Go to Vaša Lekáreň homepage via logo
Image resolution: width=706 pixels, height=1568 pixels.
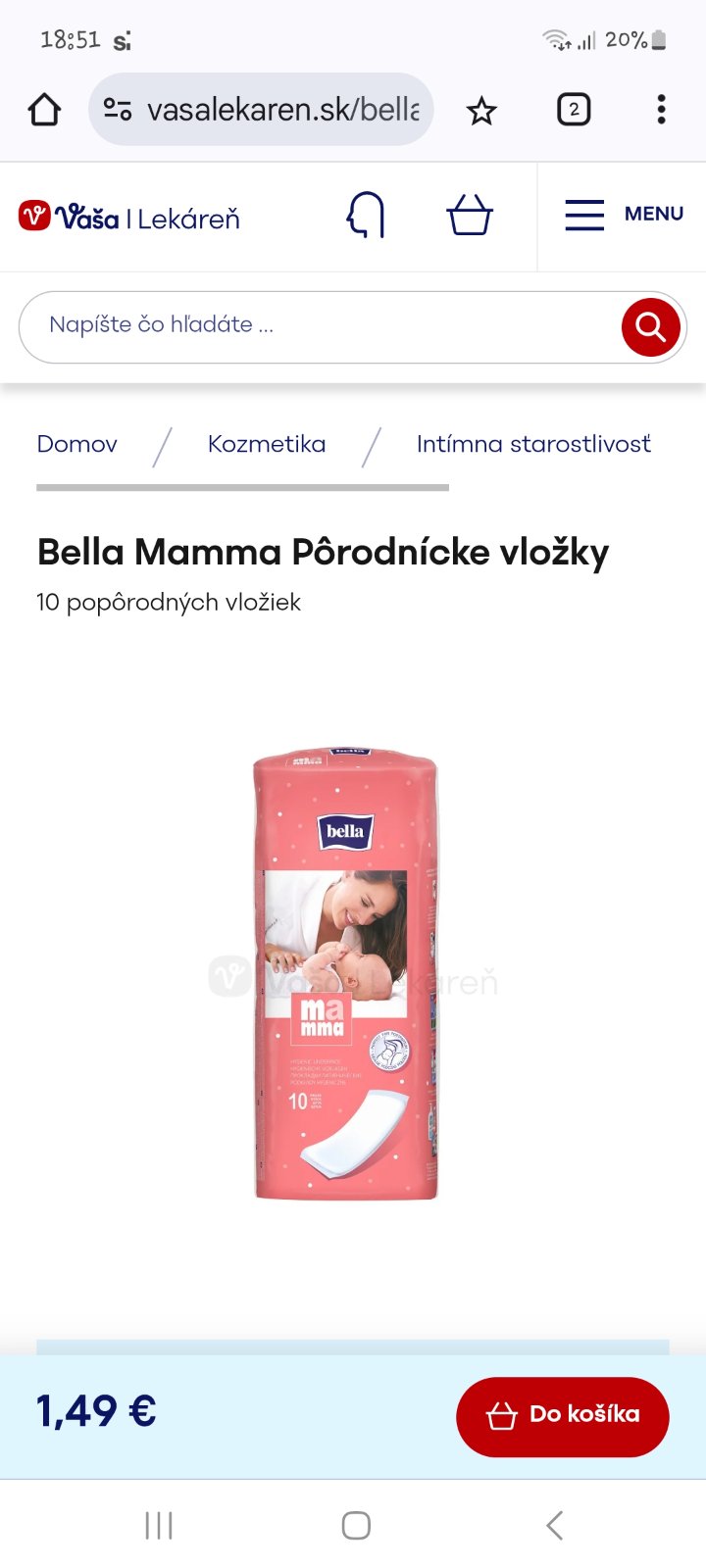point(129,217)
